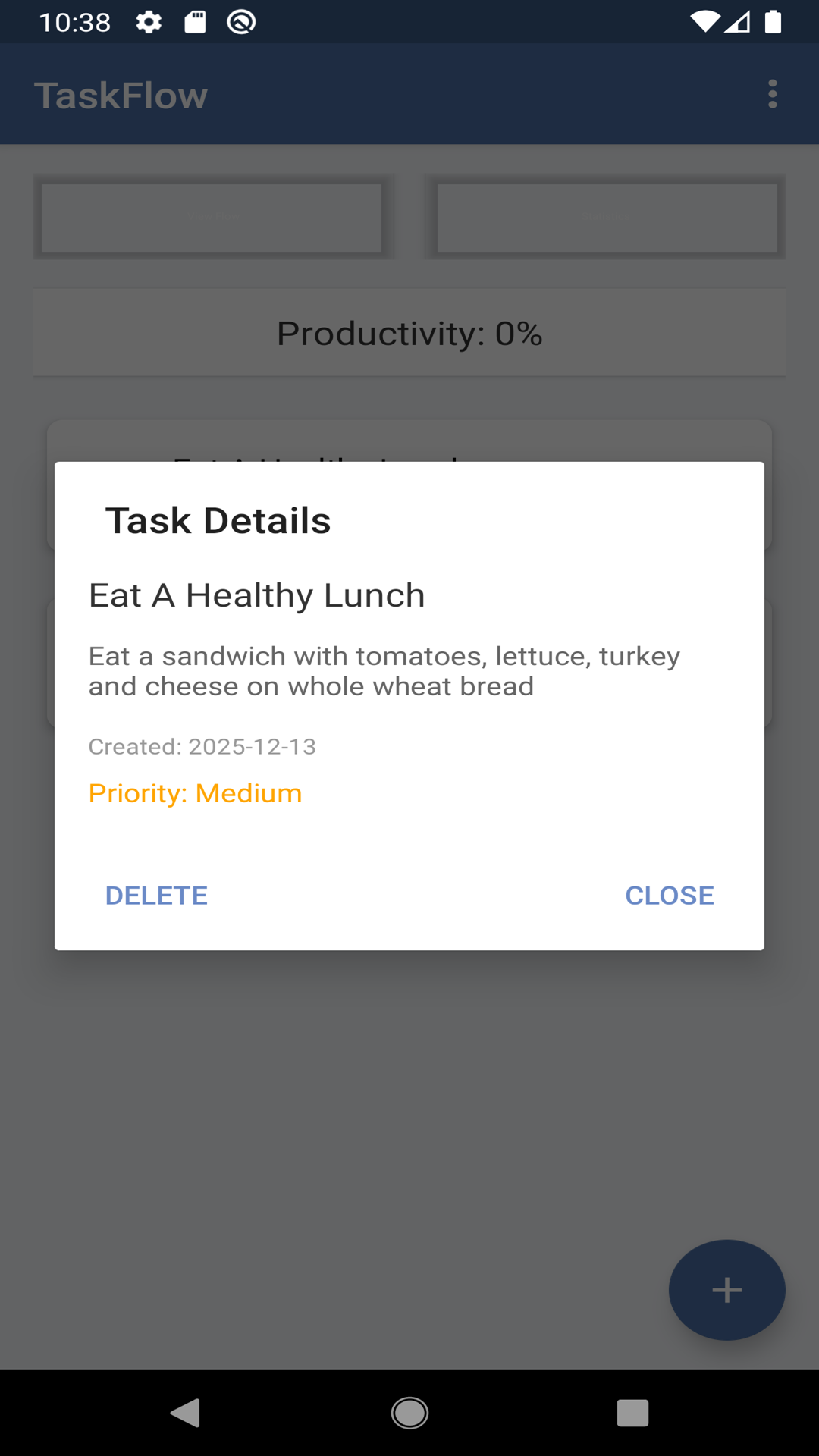Go back using system back button

186,1413
